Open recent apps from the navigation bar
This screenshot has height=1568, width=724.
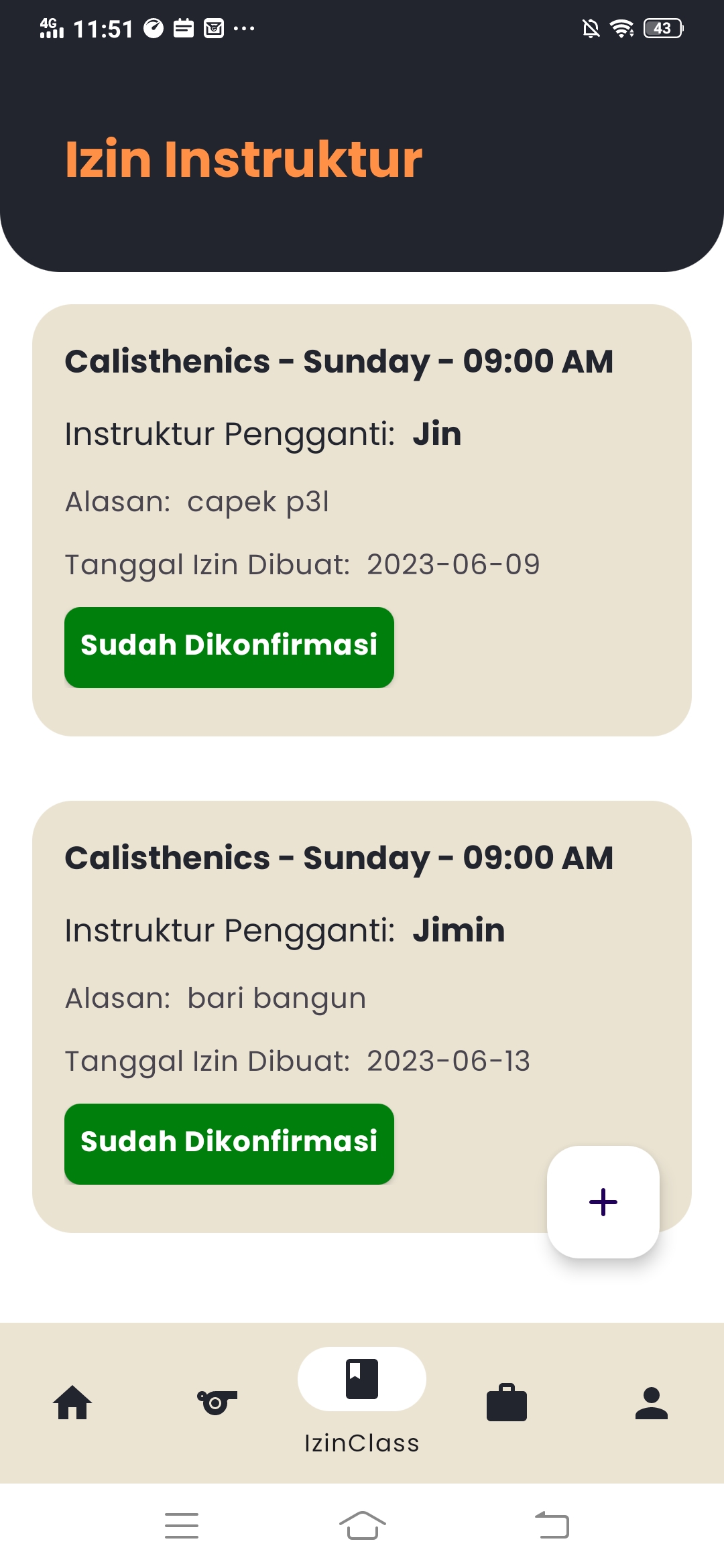click(182, 1525)
